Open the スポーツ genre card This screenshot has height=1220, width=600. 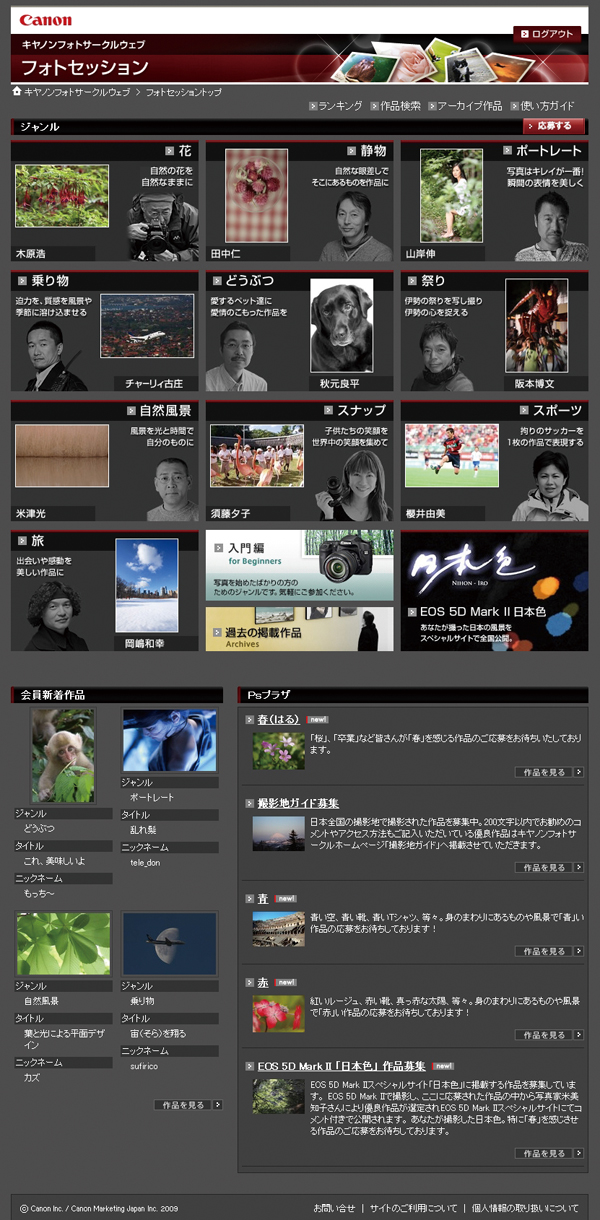point(494,461)
